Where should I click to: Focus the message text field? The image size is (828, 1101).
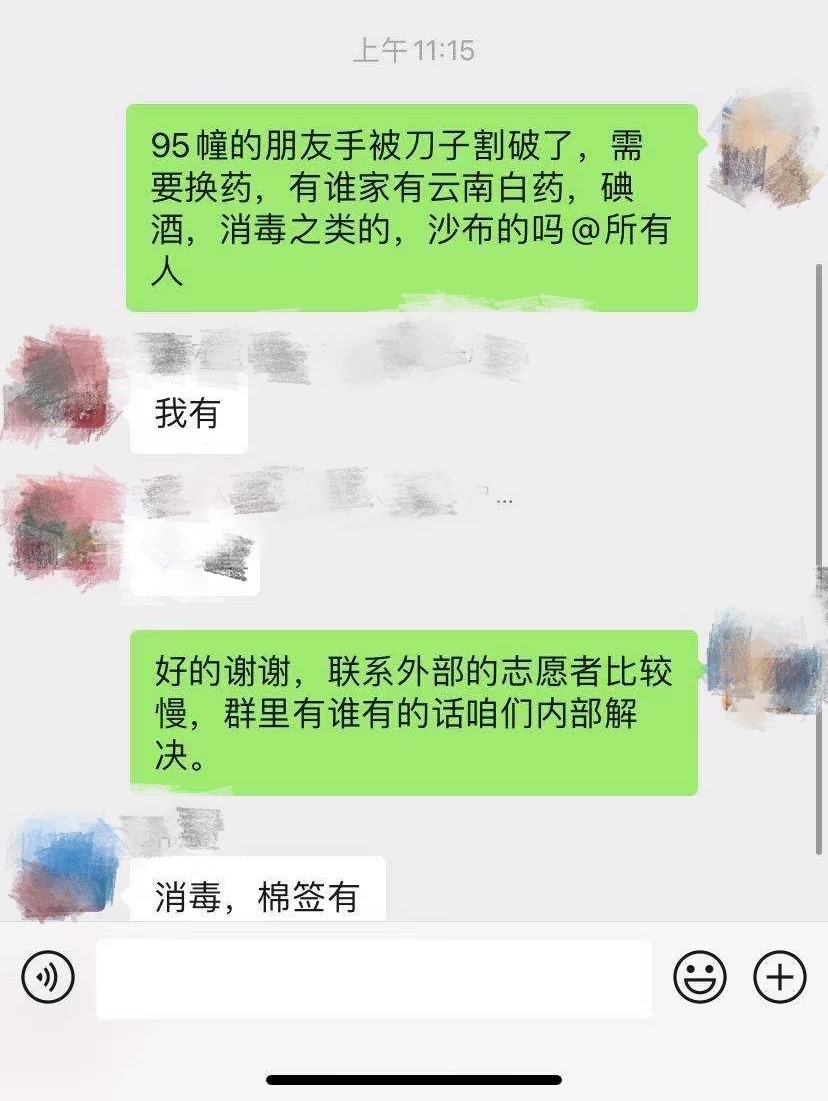(x=374, y=978)
